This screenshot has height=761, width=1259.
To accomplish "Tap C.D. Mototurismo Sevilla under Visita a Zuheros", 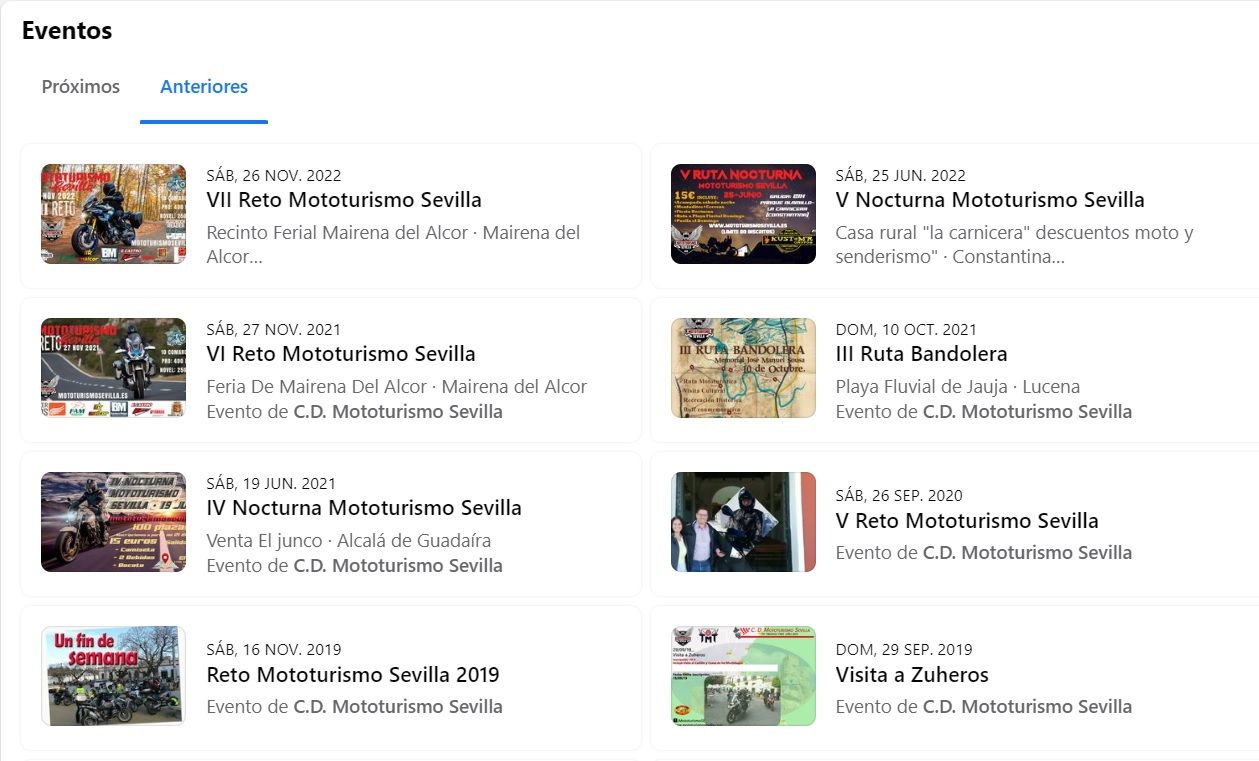I will point(1027,707).
